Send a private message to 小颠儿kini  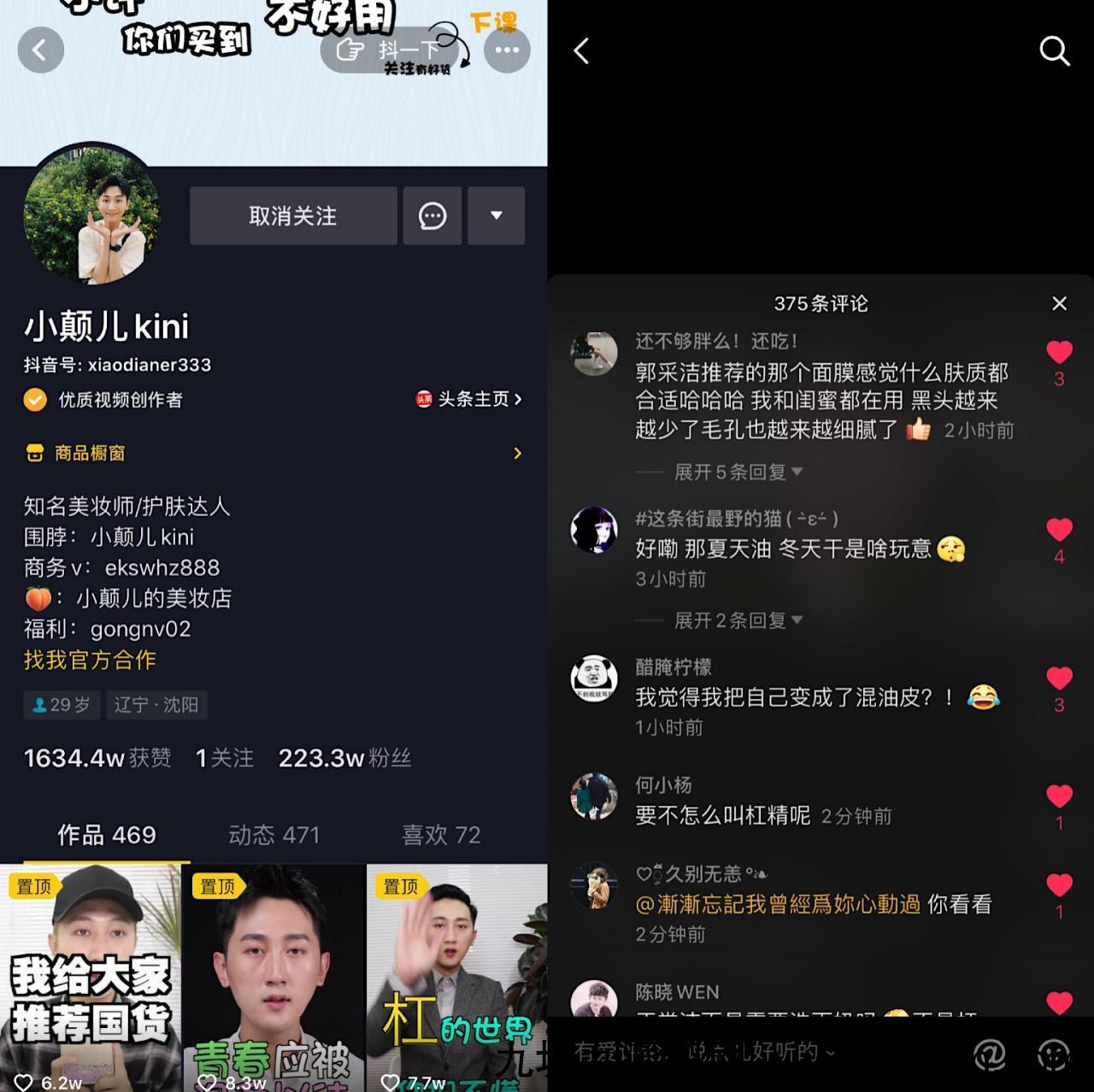tap(432, 216)
